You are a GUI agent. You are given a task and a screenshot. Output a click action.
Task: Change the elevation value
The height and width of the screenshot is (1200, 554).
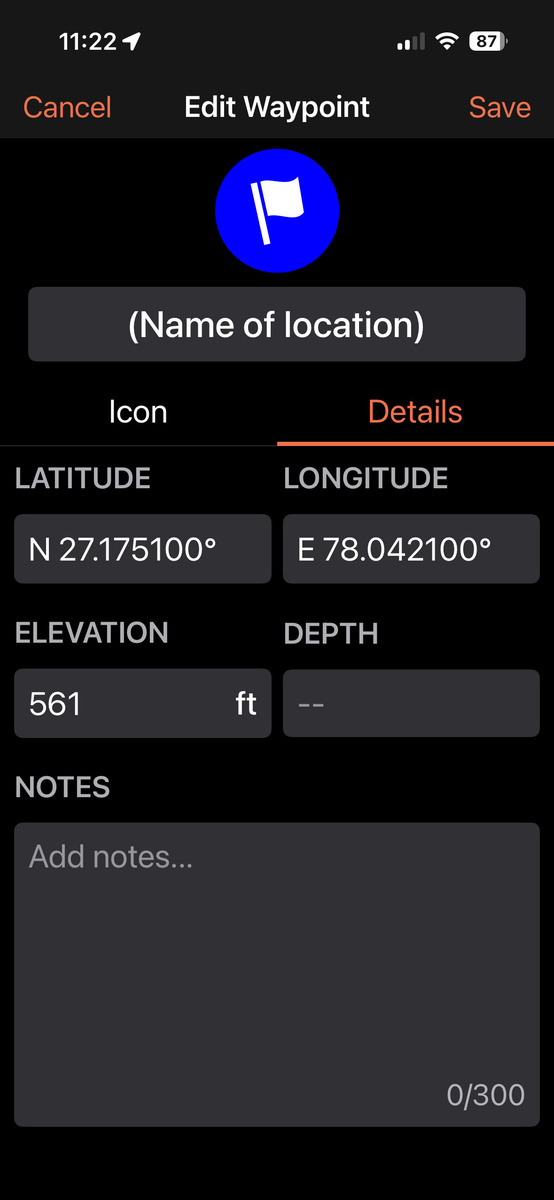pos(143,703)
